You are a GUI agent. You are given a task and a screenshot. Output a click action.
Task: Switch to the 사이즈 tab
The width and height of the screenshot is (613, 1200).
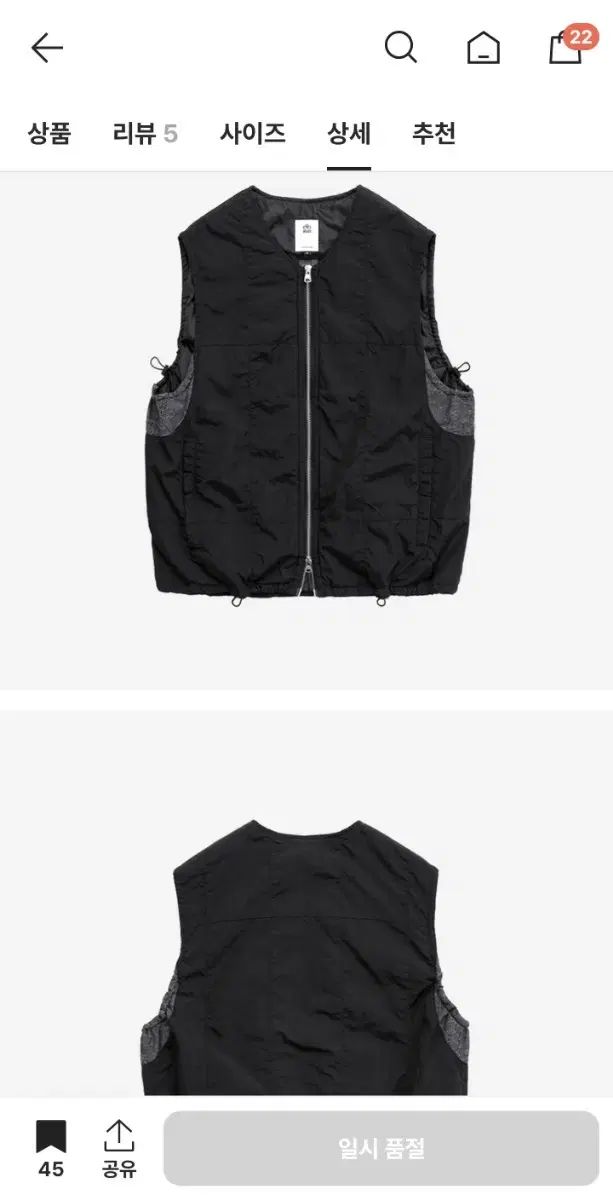252,133
